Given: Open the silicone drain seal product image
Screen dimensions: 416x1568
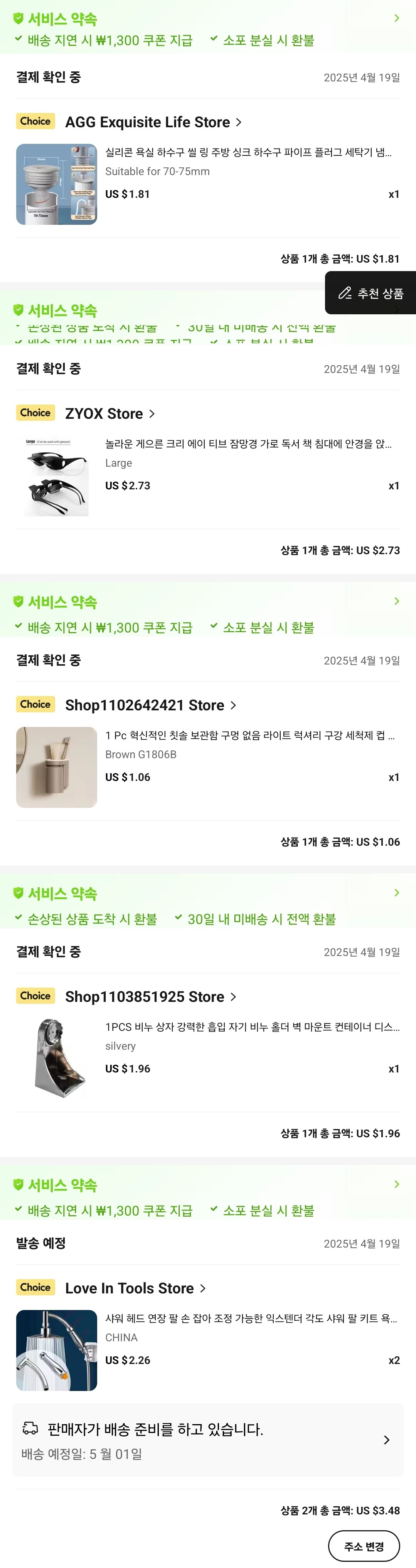Looking at the screenshot, I should tap(57, 184).
